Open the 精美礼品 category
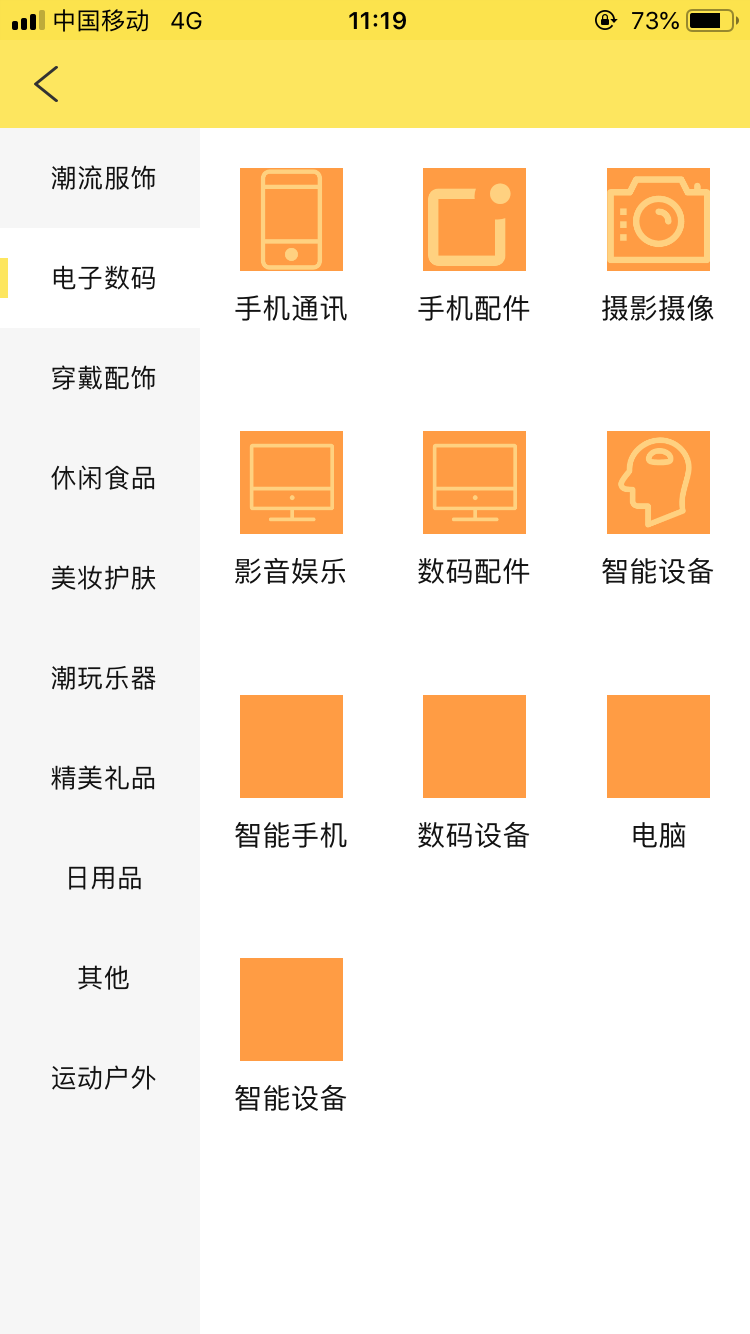This screenshot has width=750, height=1334. 103,778
